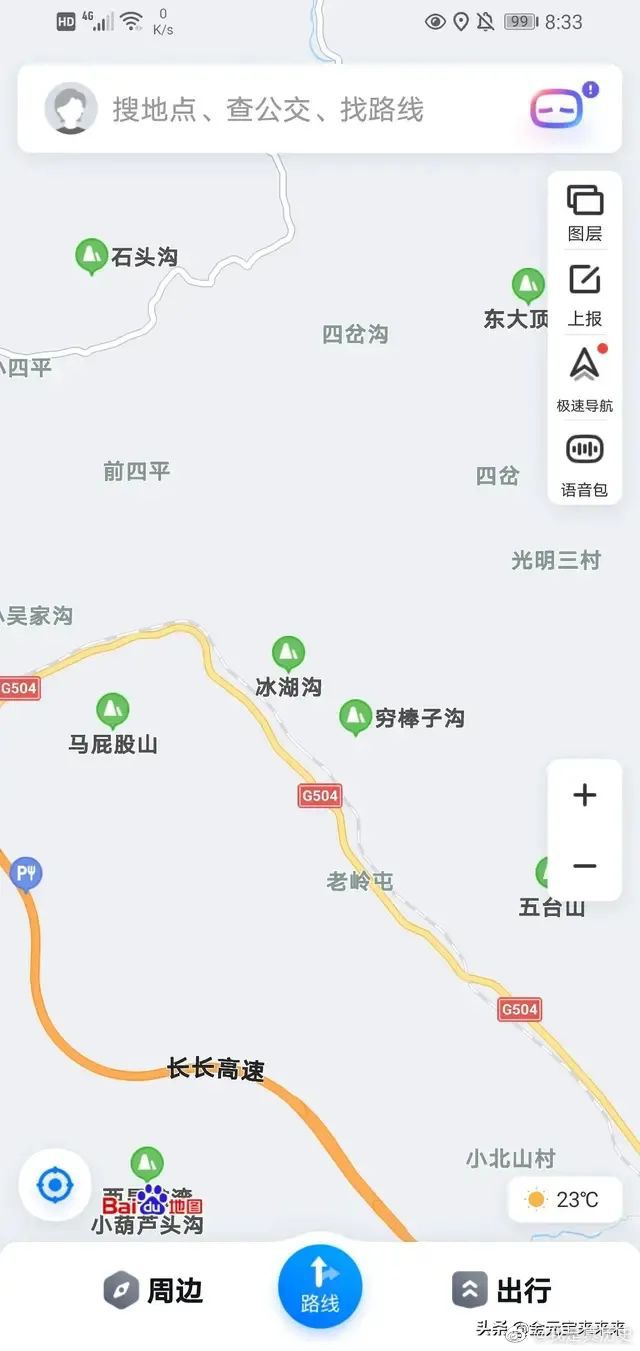Zoom in with the plus button
Viewport: 640px width, 1351px height.
click(585, 795)
